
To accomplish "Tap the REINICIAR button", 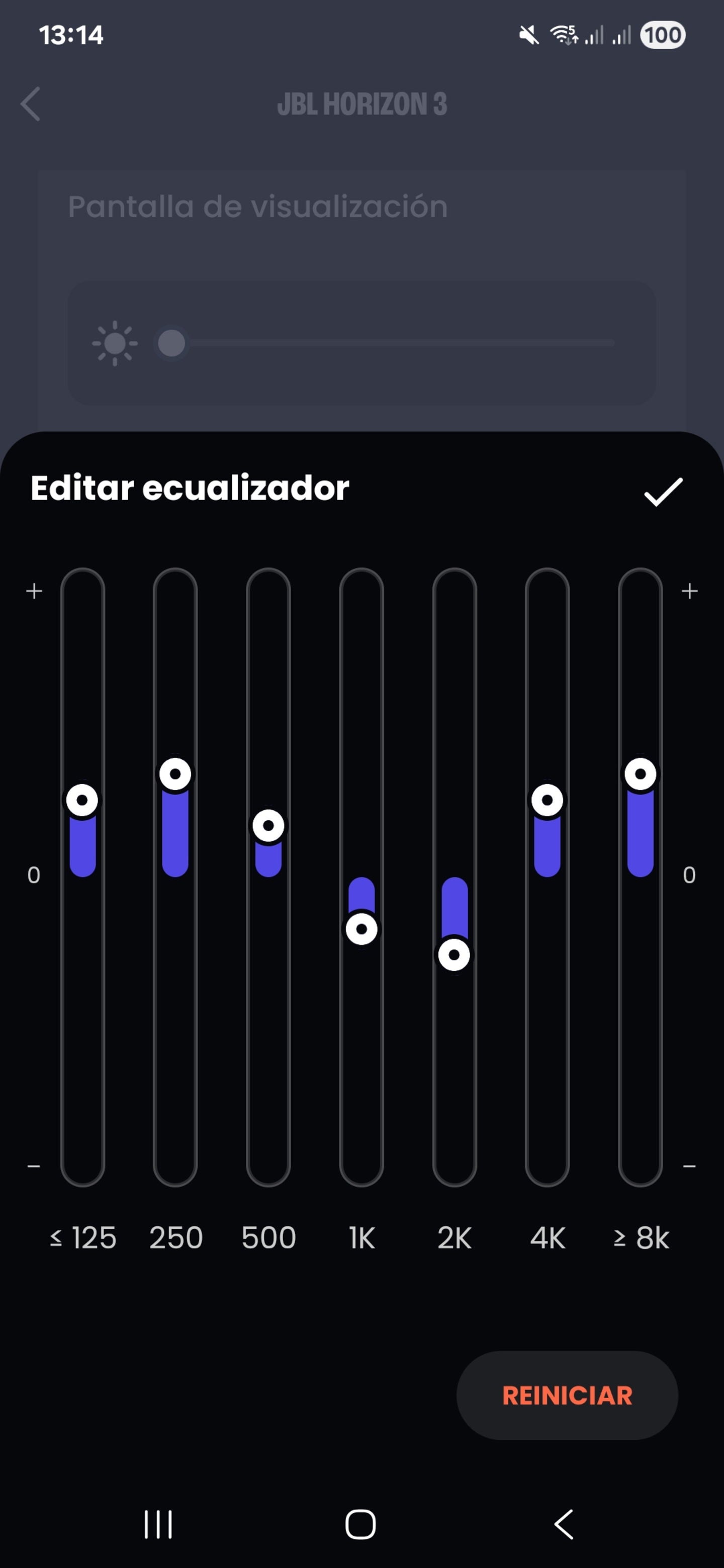I will tap(567, 1395).
